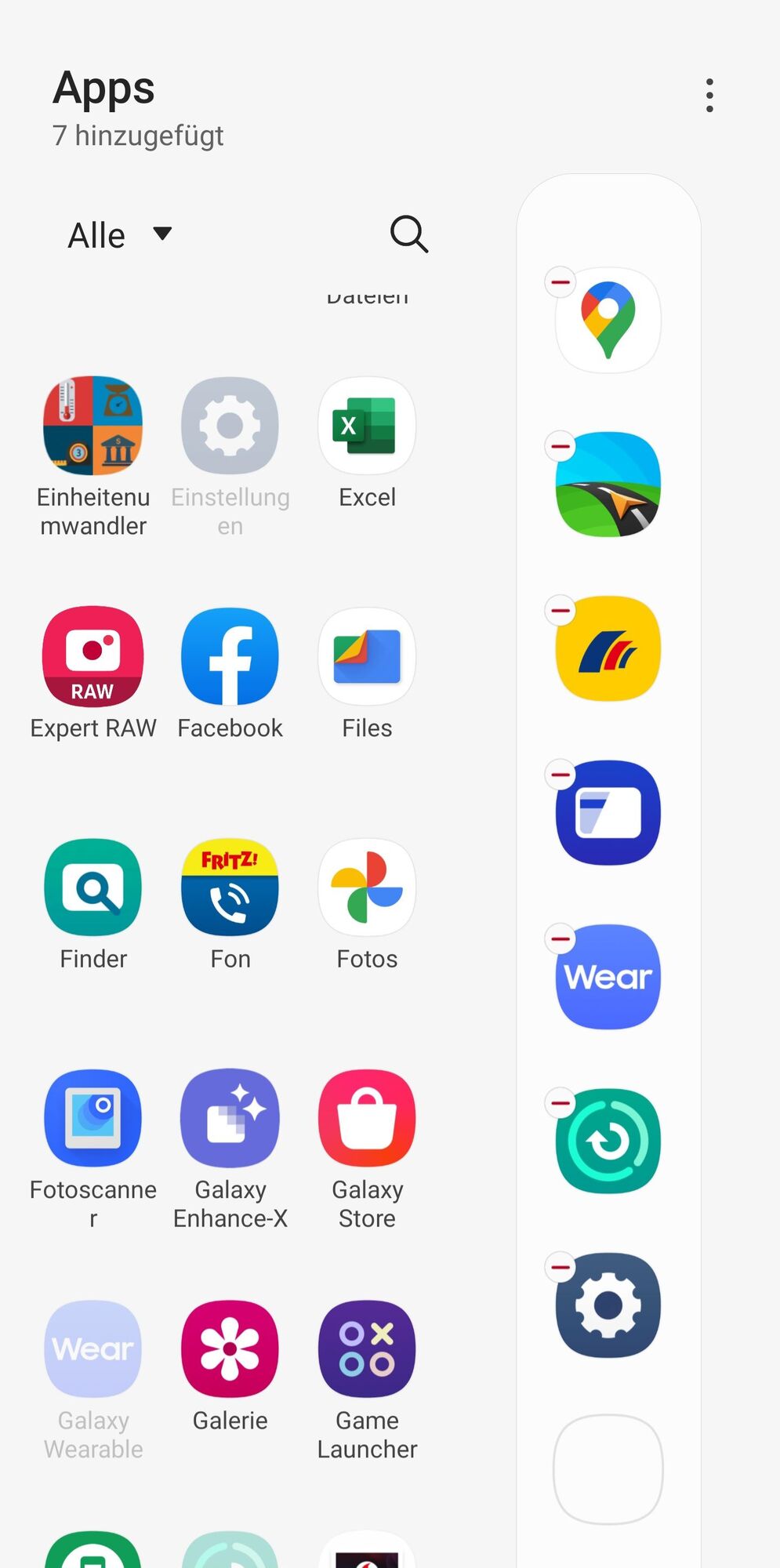Select the Excel app
The height and width of the screenshot is (1568, 780).
pos(367,426)
